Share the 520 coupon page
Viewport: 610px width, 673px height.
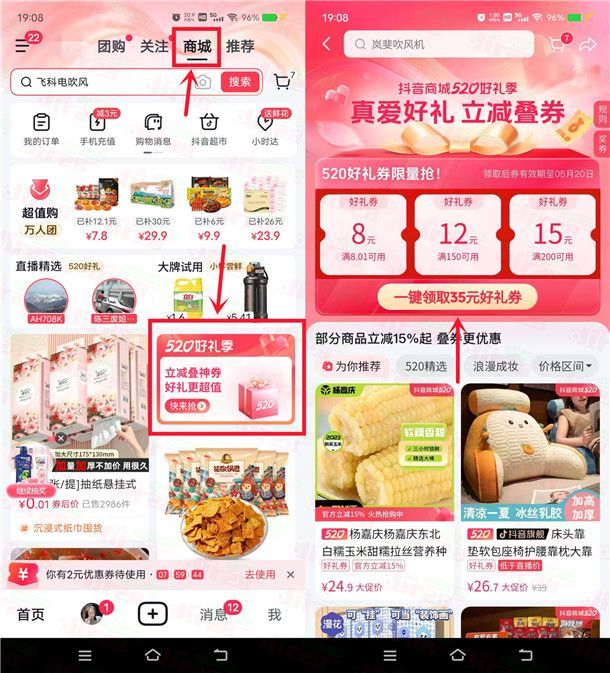click(x=588, y=45)
